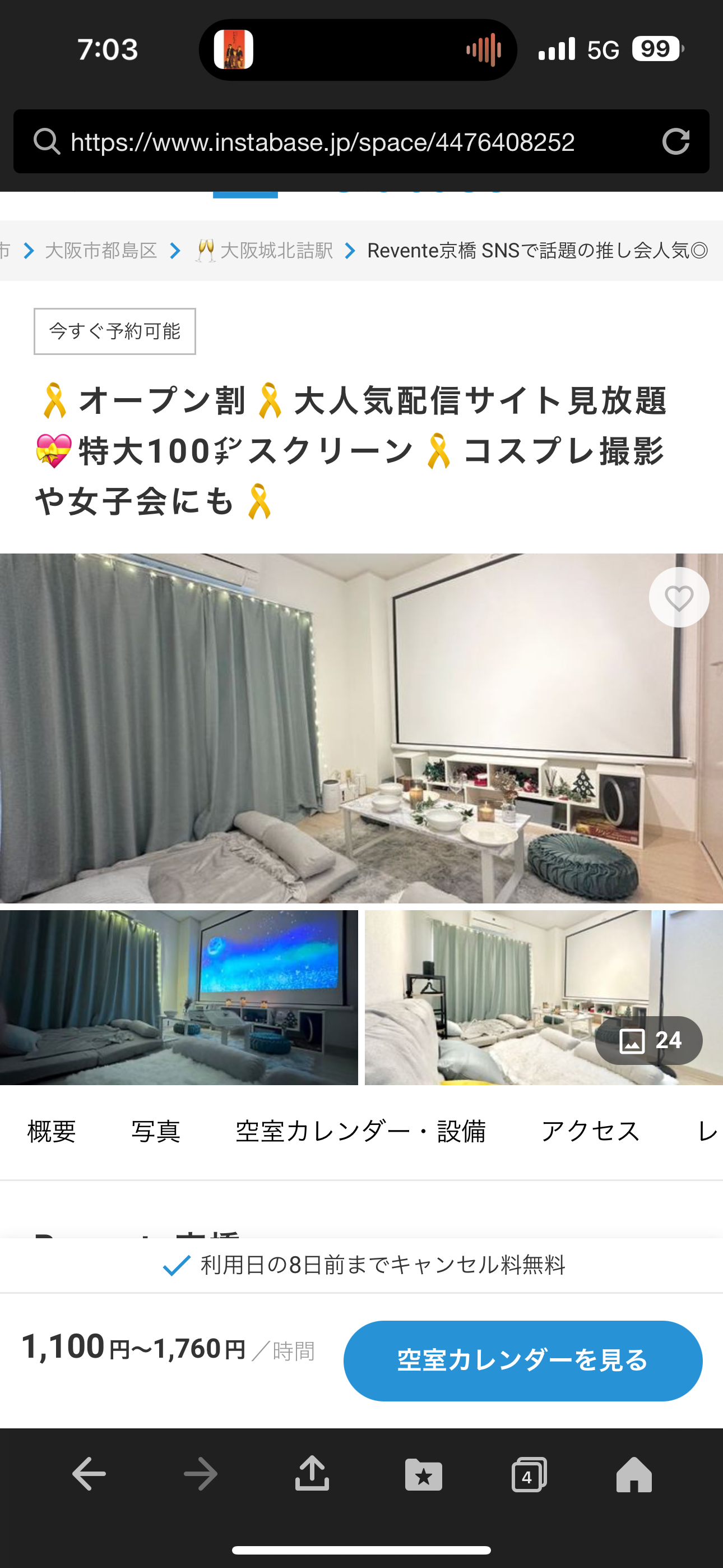
Task: Show the open tabs switcher
Action: 529,1474
